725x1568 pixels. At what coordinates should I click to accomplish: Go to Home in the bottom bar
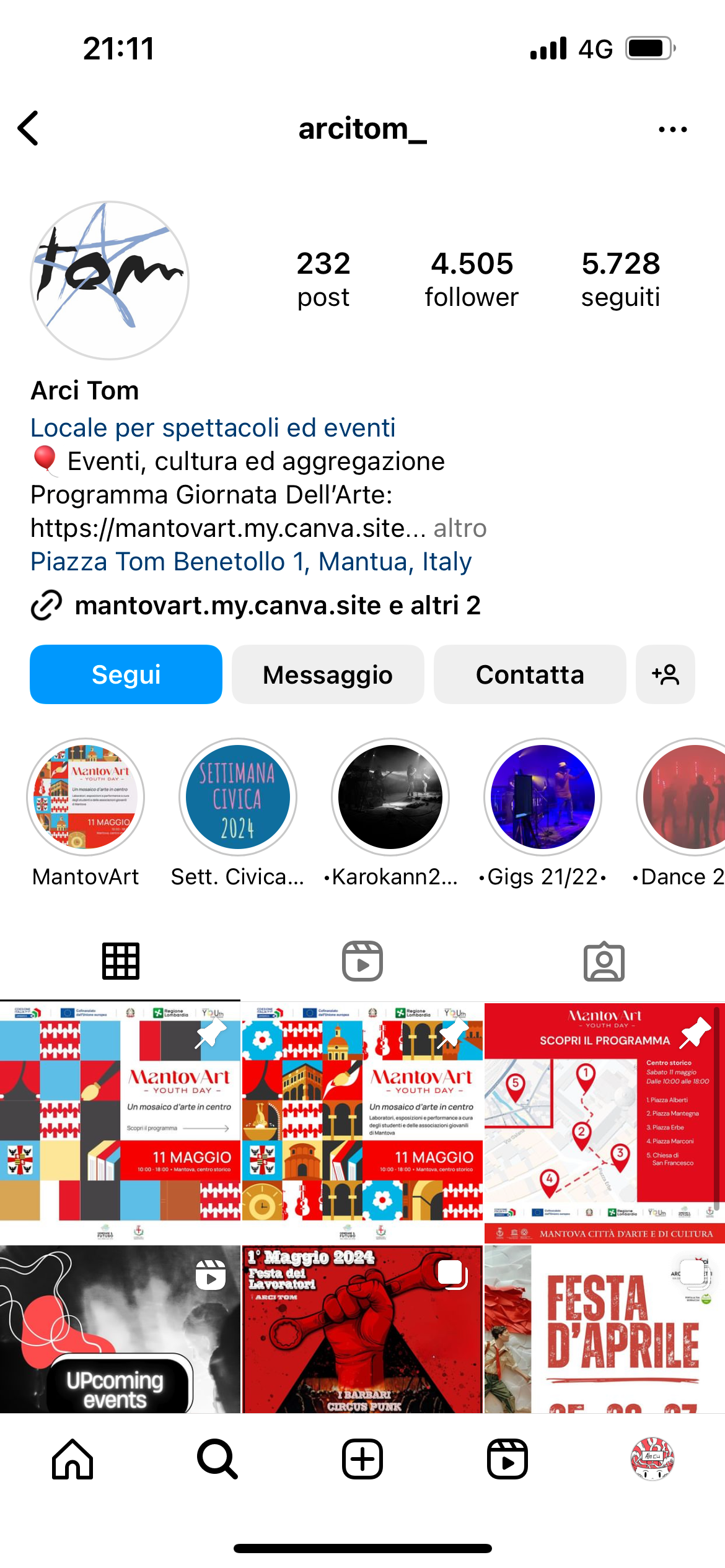coord(72,1459)
